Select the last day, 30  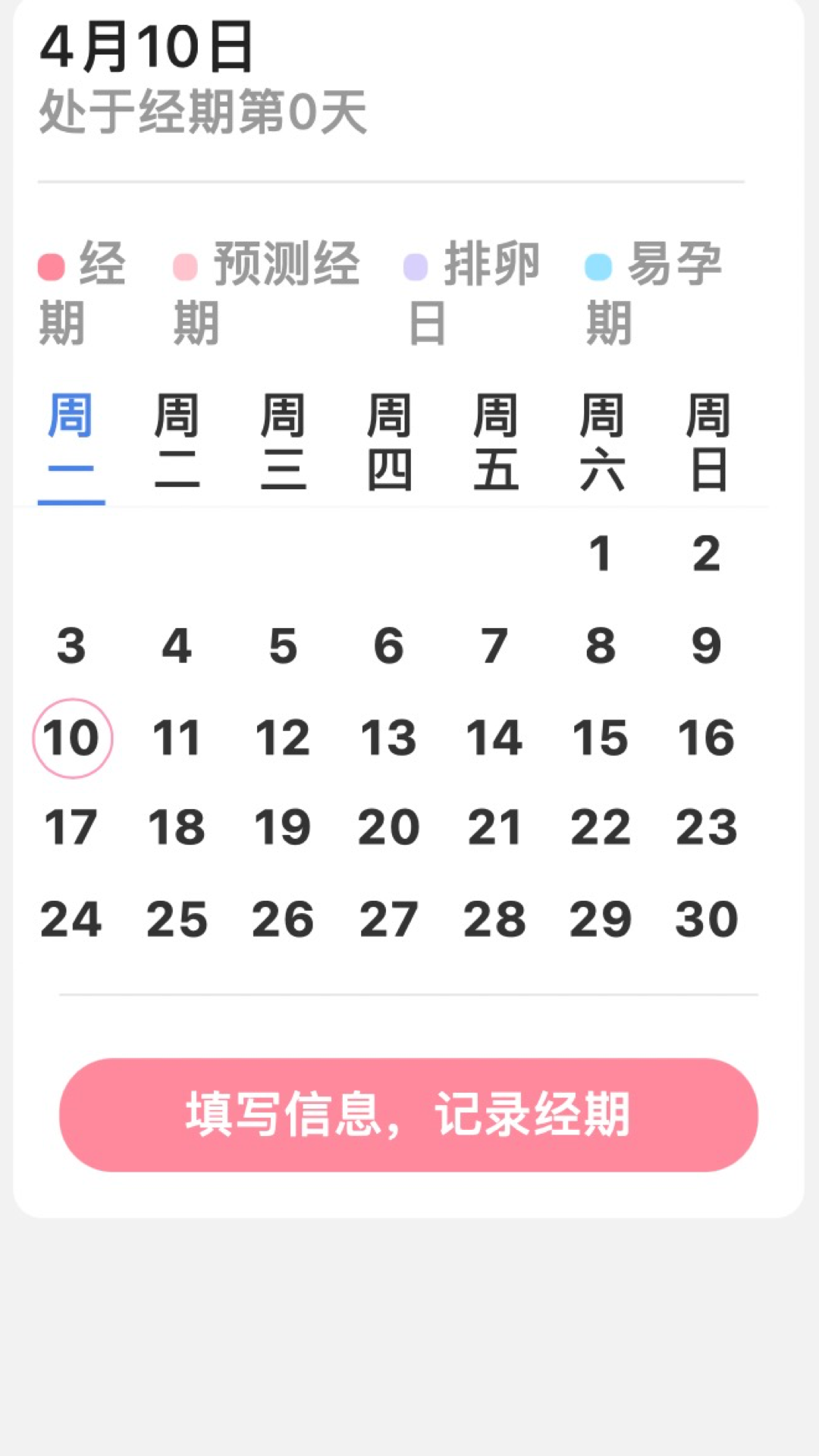click(708, 919)
